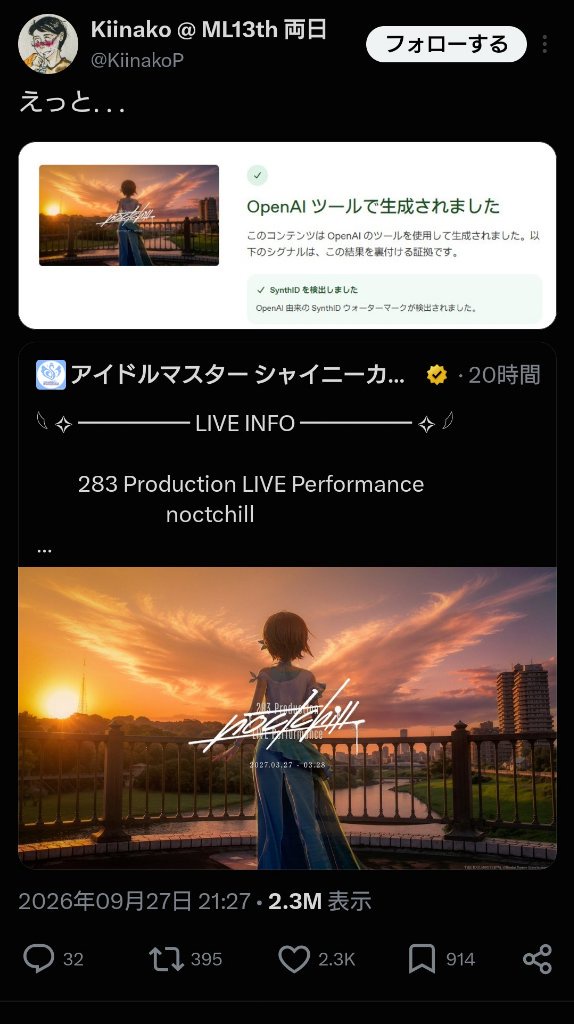View the attached OpenAI SynthID detection screenshot
The width and height of the screenshot is (574, 1024).
287,235
